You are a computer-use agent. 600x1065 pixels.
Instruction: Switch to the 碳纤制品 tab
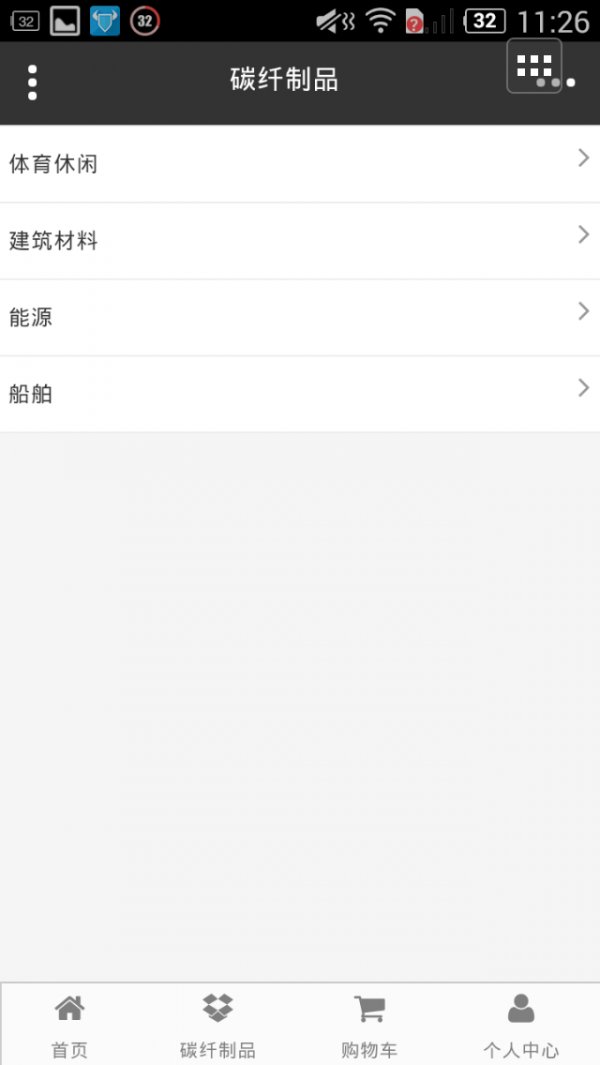(218, 1025)
